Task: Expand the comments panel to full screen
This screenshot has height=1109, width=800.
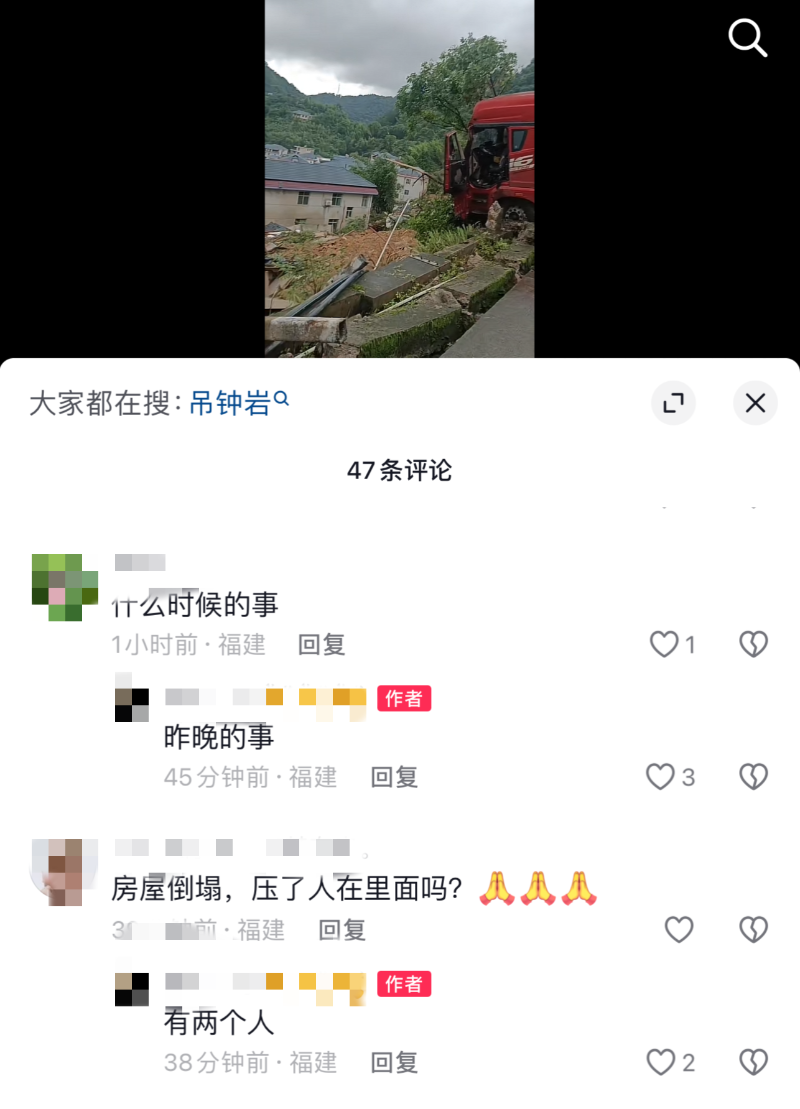Action: point(673,403)
